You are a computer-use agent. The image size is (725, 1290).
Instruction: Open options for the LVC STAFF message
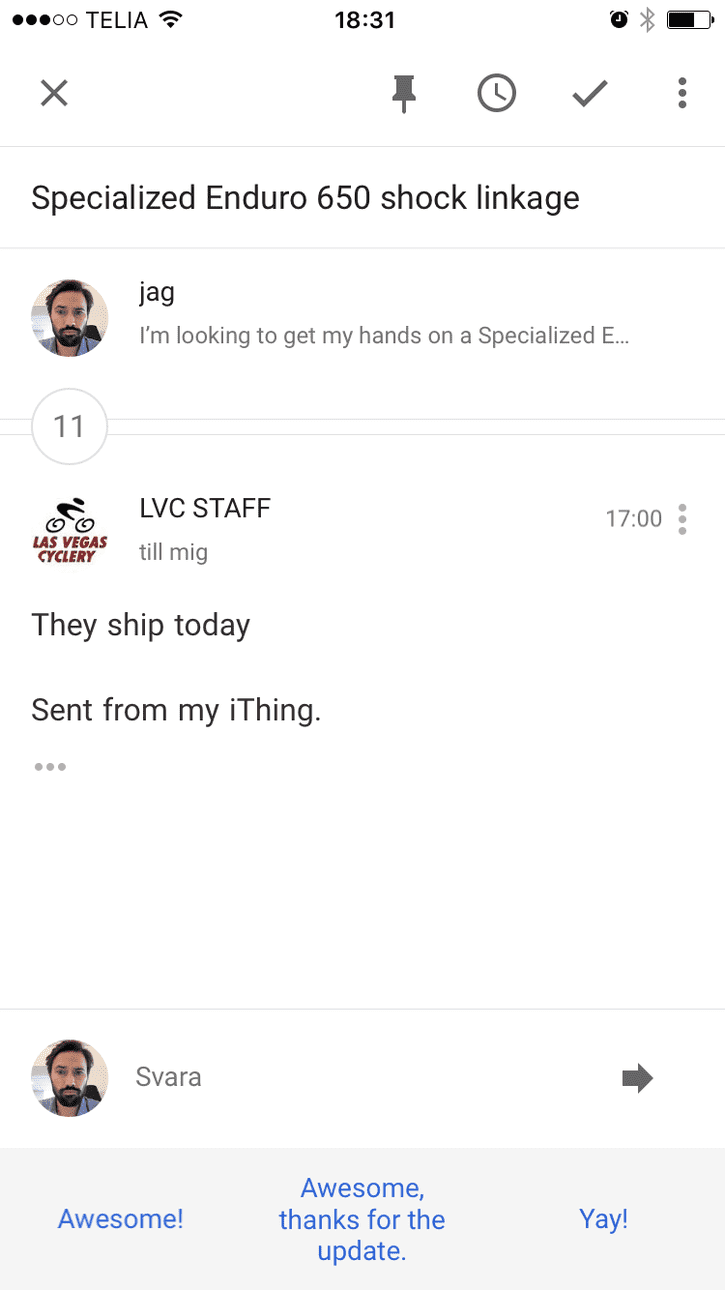click(x=682, y=519)
